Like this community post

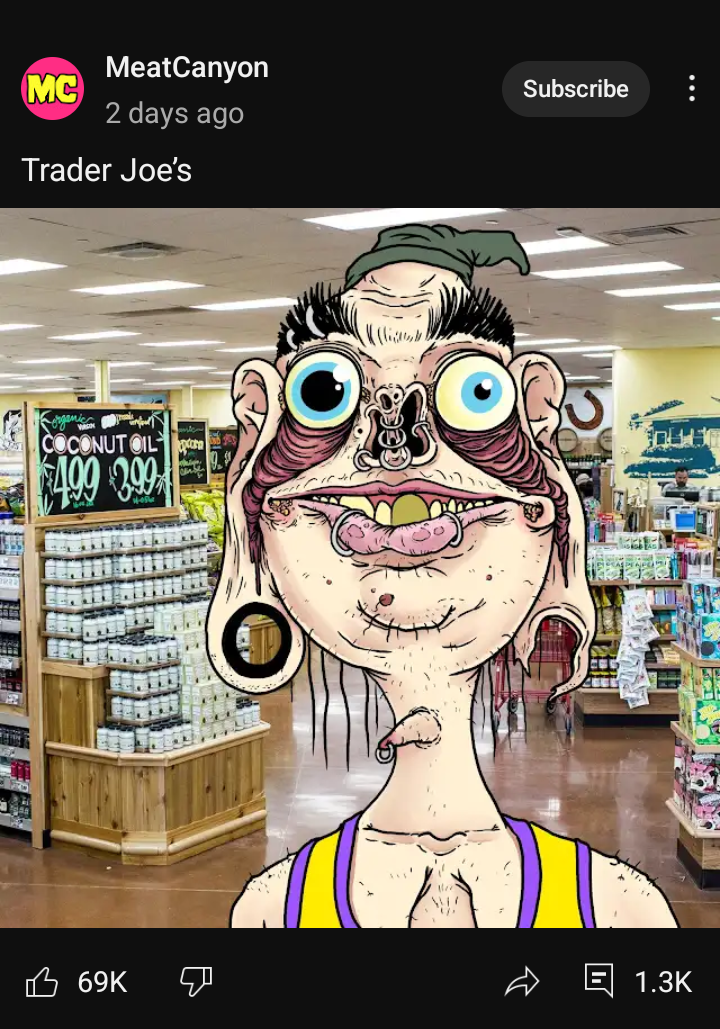pyautogui.click(x=42, y=982)
